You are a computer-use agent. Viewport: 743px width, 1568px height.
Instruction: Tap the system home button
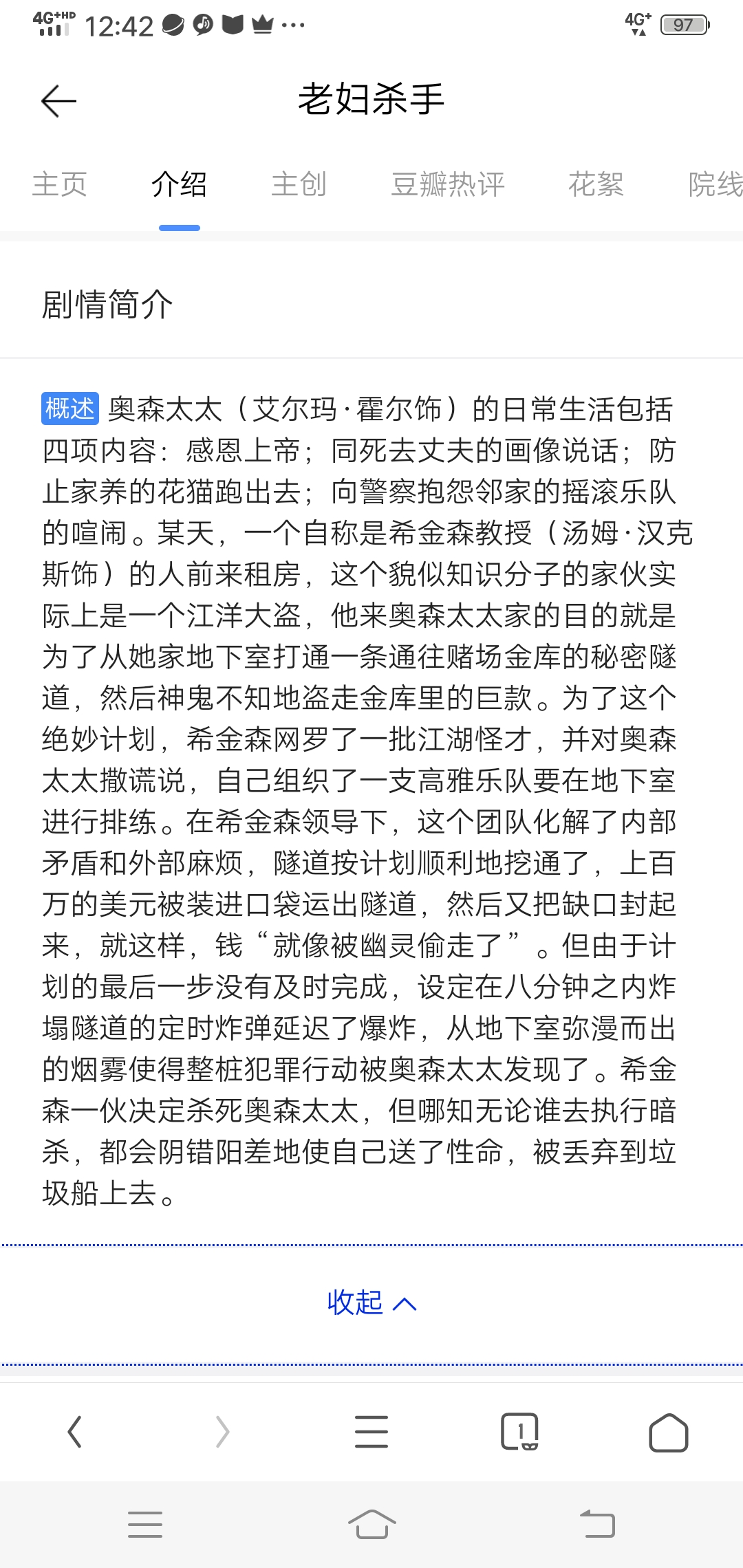(x=371, y=1524)
